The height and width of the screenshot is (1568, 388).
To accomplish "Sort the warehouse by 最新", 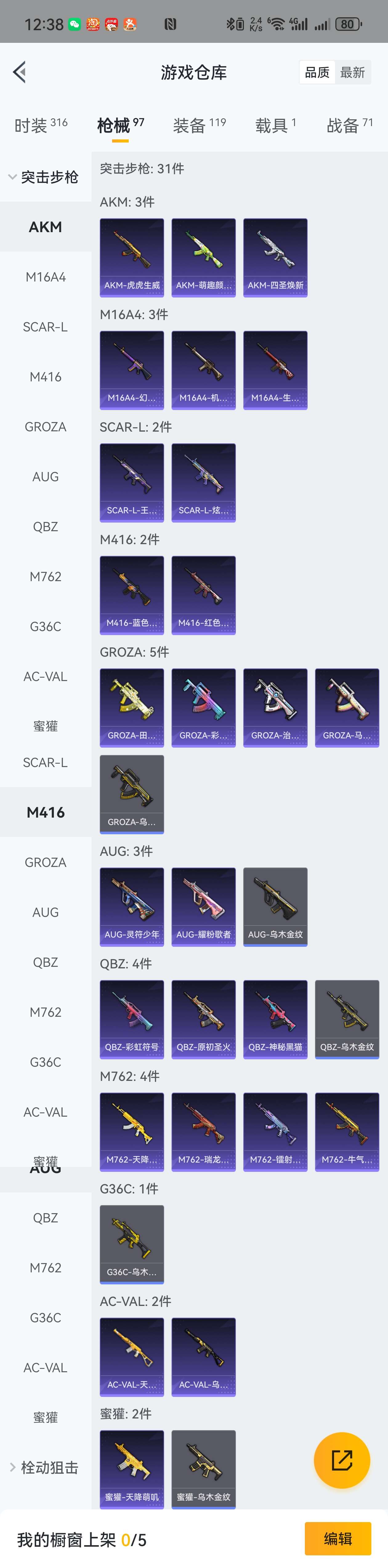I will [352, 72].
